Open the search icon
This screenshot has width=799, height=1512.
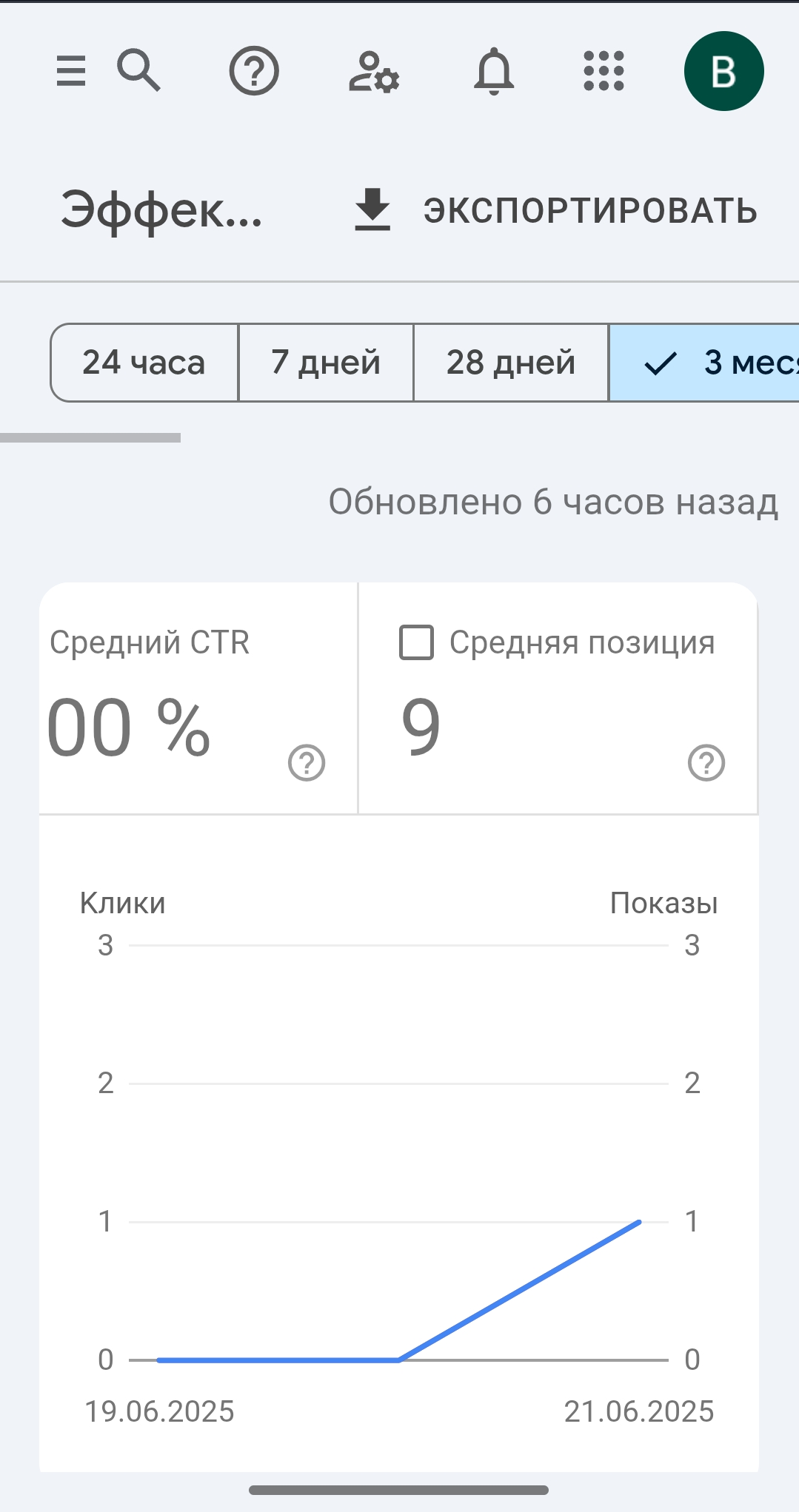point(138,71)
